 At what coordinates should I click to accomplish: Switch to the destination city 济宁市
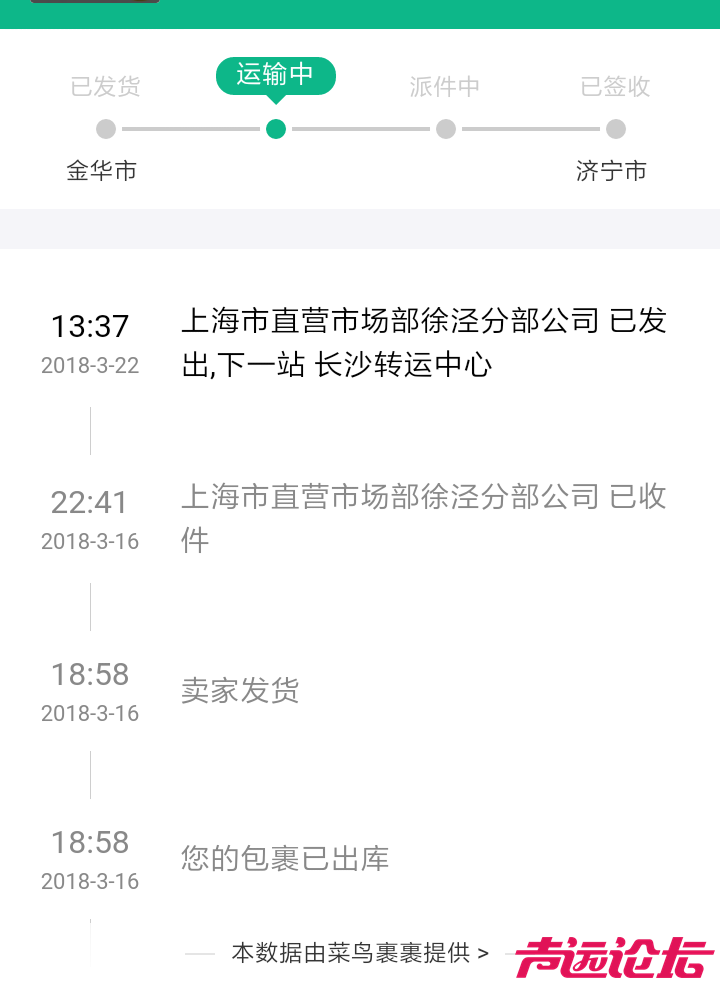(611, 171)
